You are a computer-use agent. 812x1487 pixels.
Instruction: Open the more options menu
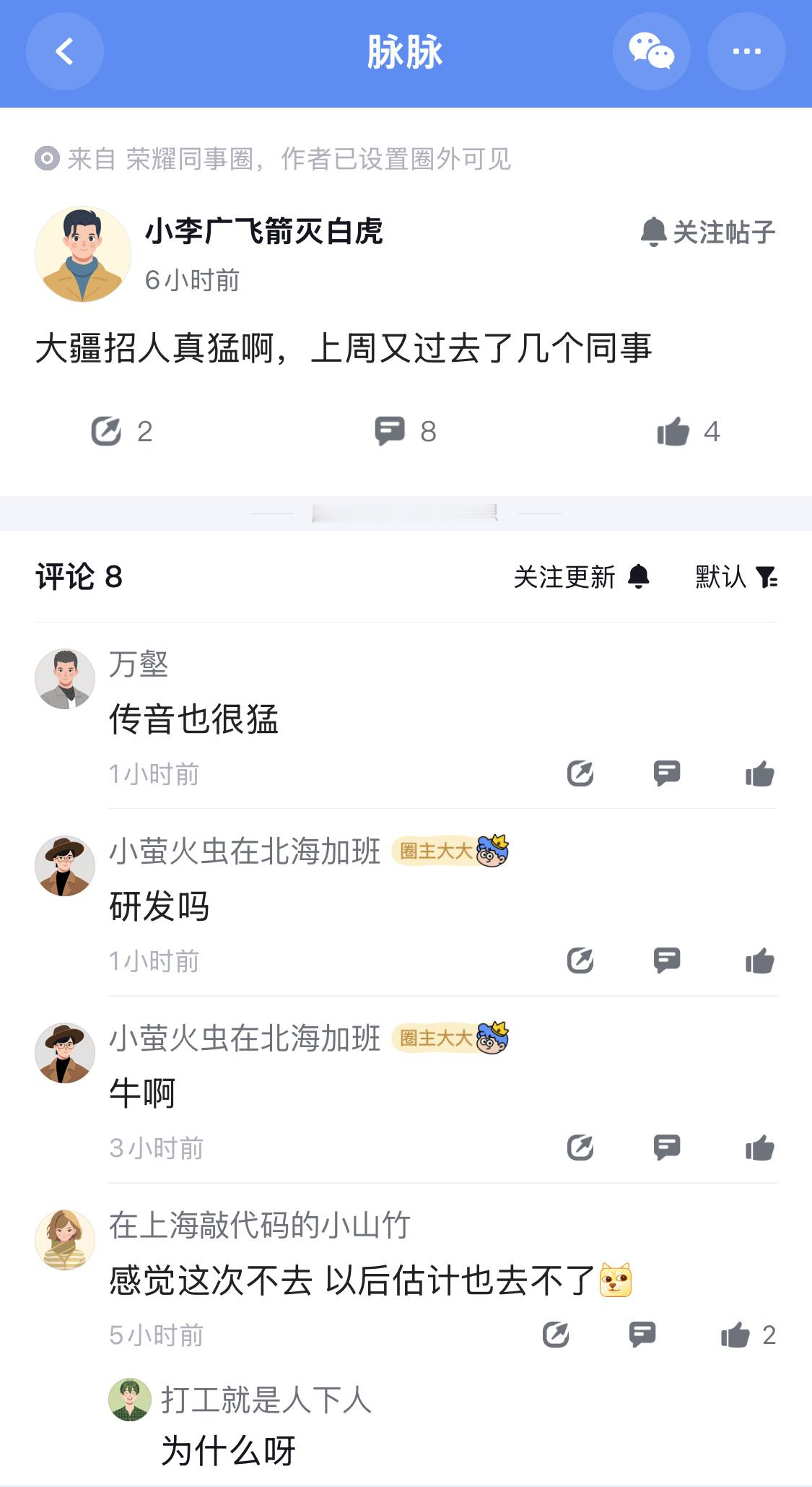pos(747,51)
